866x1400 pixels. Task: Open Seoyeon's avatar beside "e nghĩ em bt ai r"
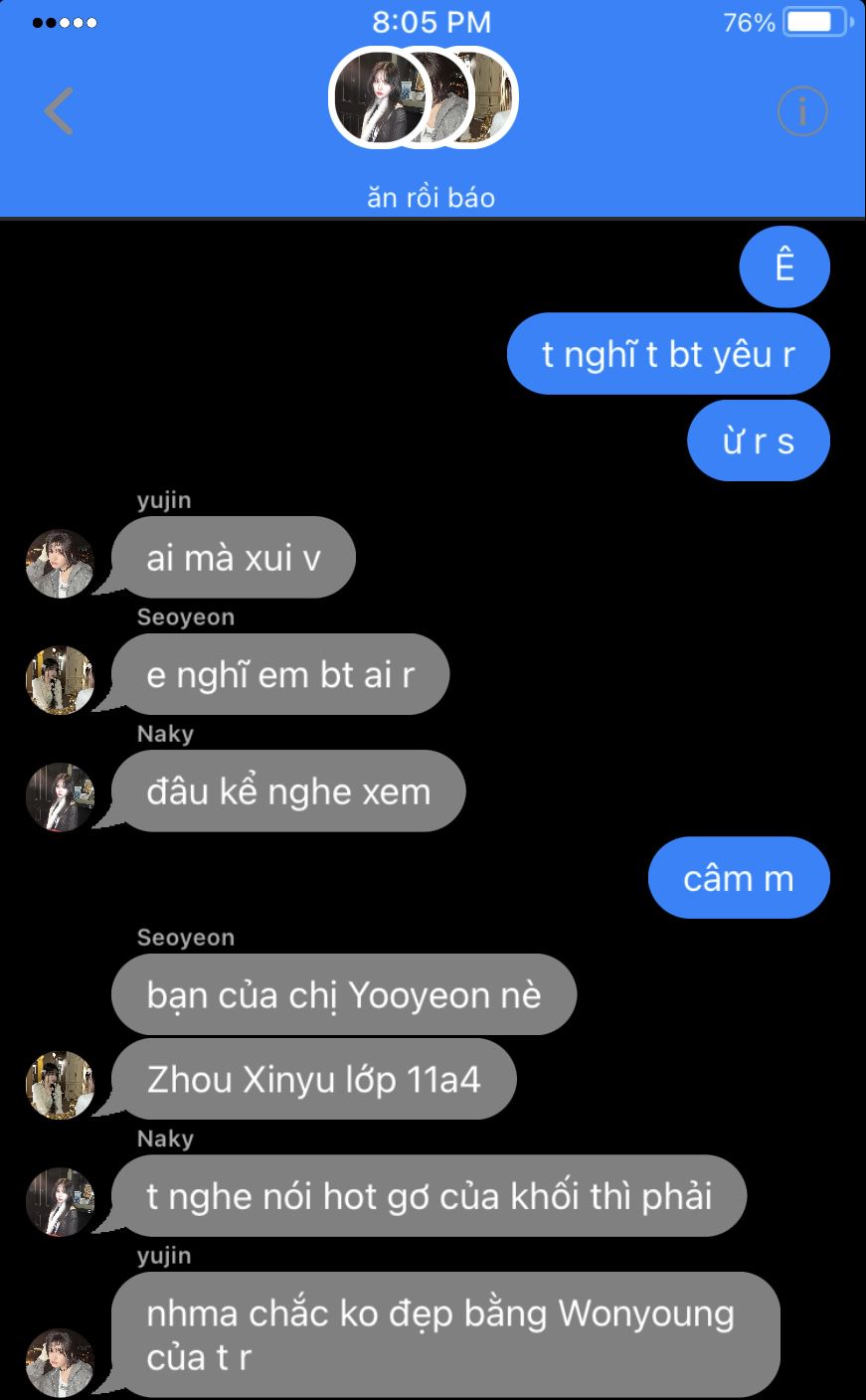[60, 680]
